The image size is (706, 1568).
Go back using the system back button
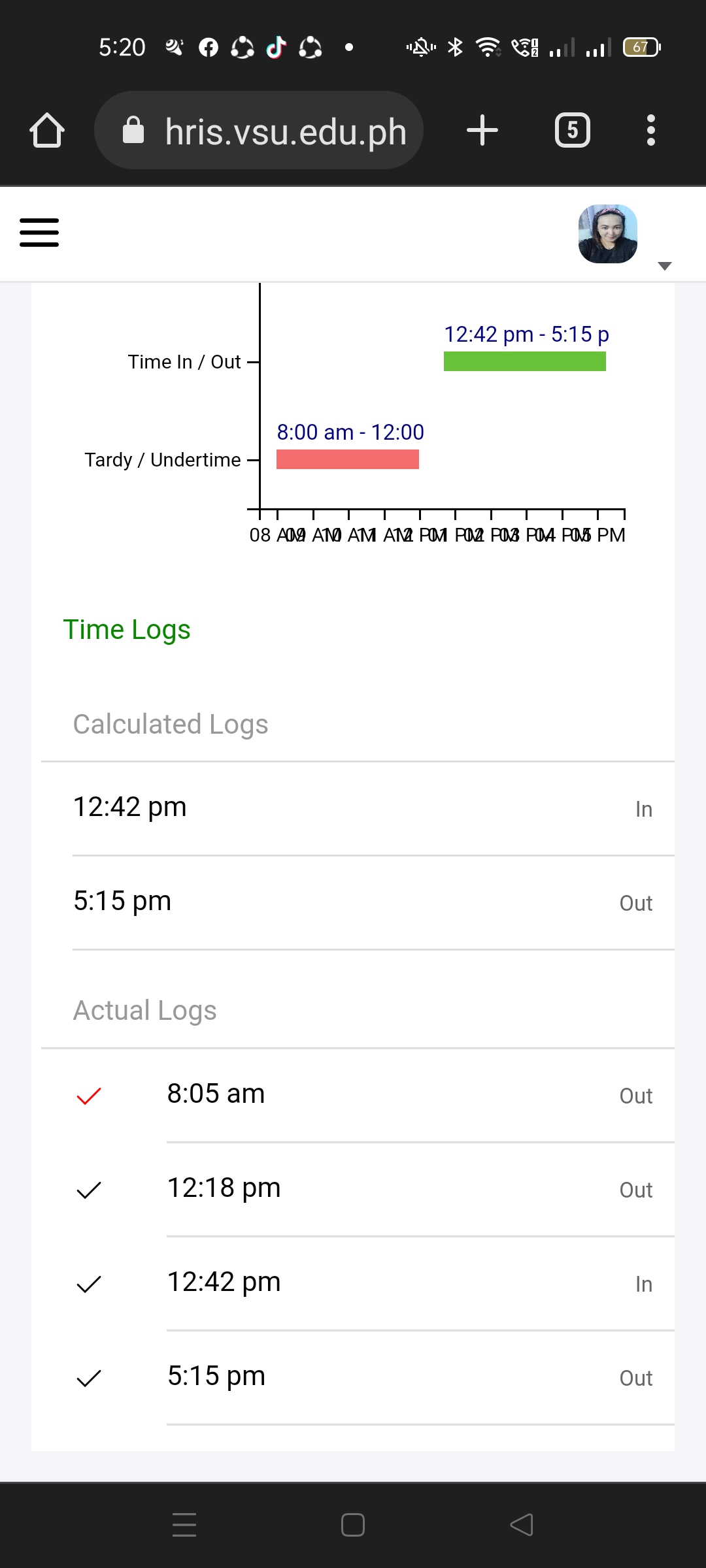522,1525
